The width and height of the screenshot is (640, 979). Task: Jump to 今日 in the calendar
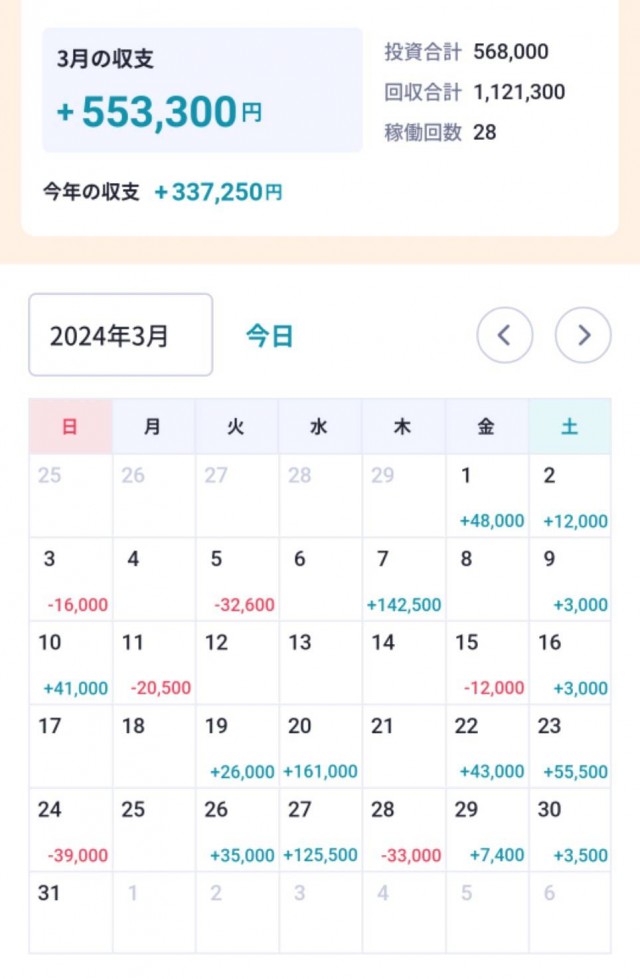tap(270, 336)
